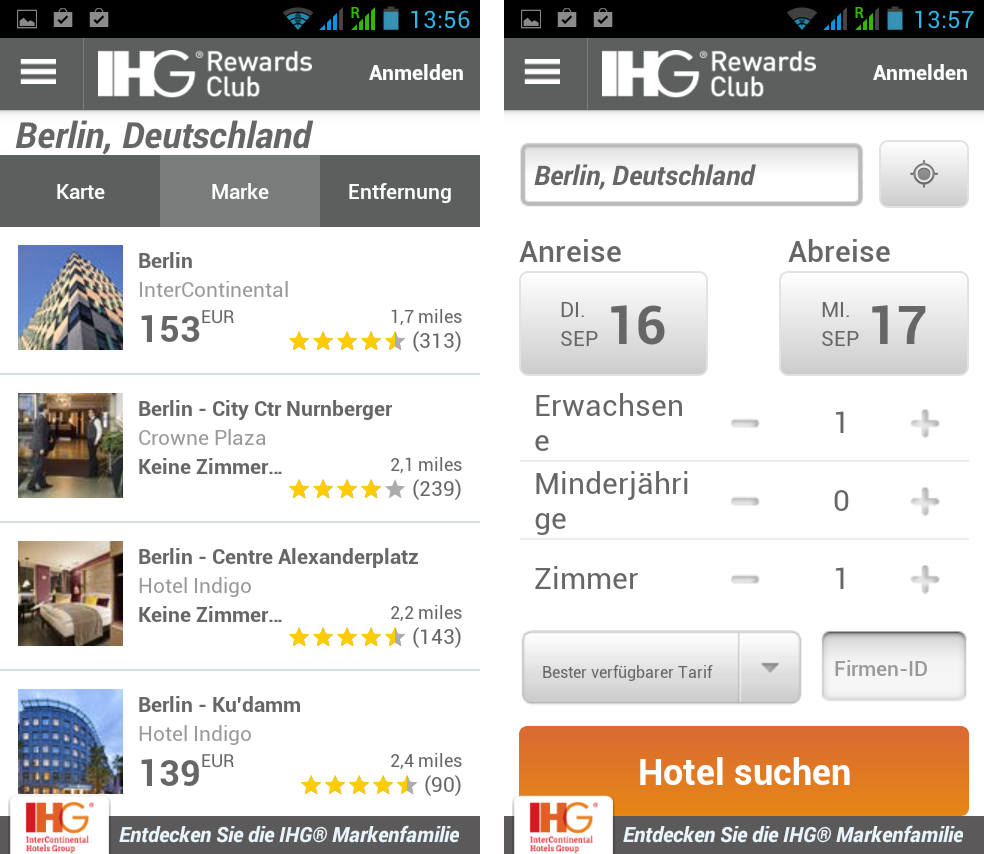This screenshot has width=984, height=854.
Task: Open Berlin - Centre Alexanderplatz Hotel Indigo
Action: pos(240,594)
